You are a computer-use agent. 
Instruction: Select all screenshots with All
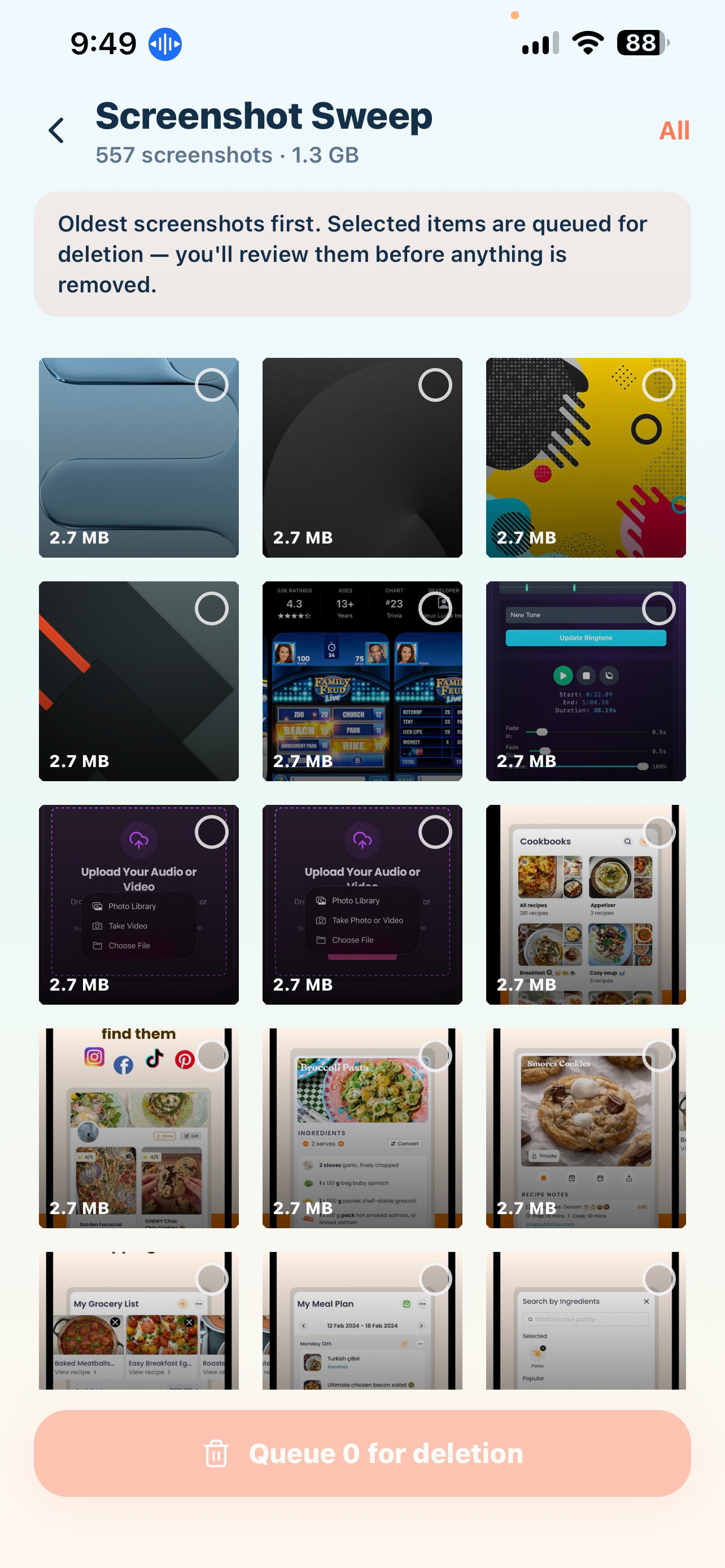(x=674, y=131)
